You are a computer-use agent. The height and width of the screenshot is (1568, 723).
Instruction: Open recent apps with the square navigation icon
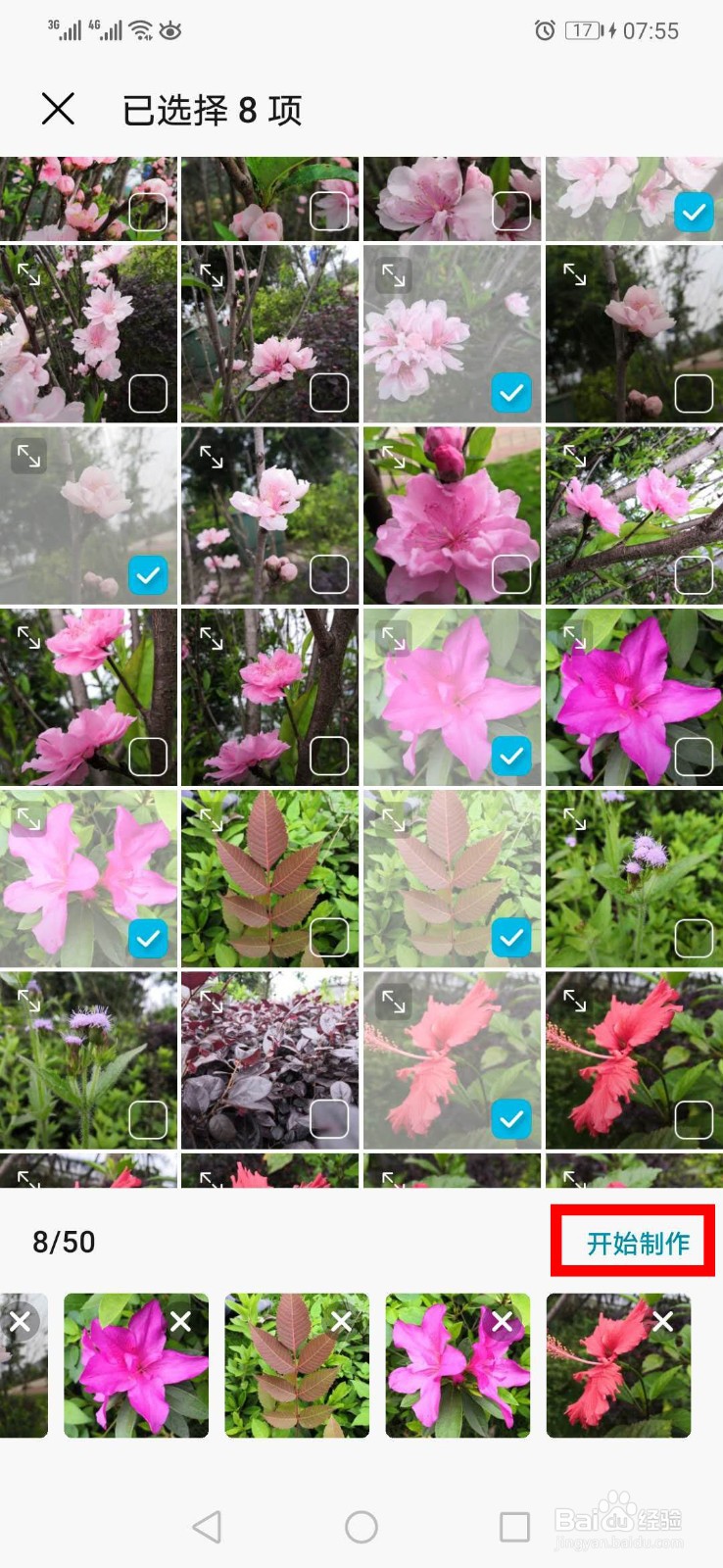click(514, 1526)
